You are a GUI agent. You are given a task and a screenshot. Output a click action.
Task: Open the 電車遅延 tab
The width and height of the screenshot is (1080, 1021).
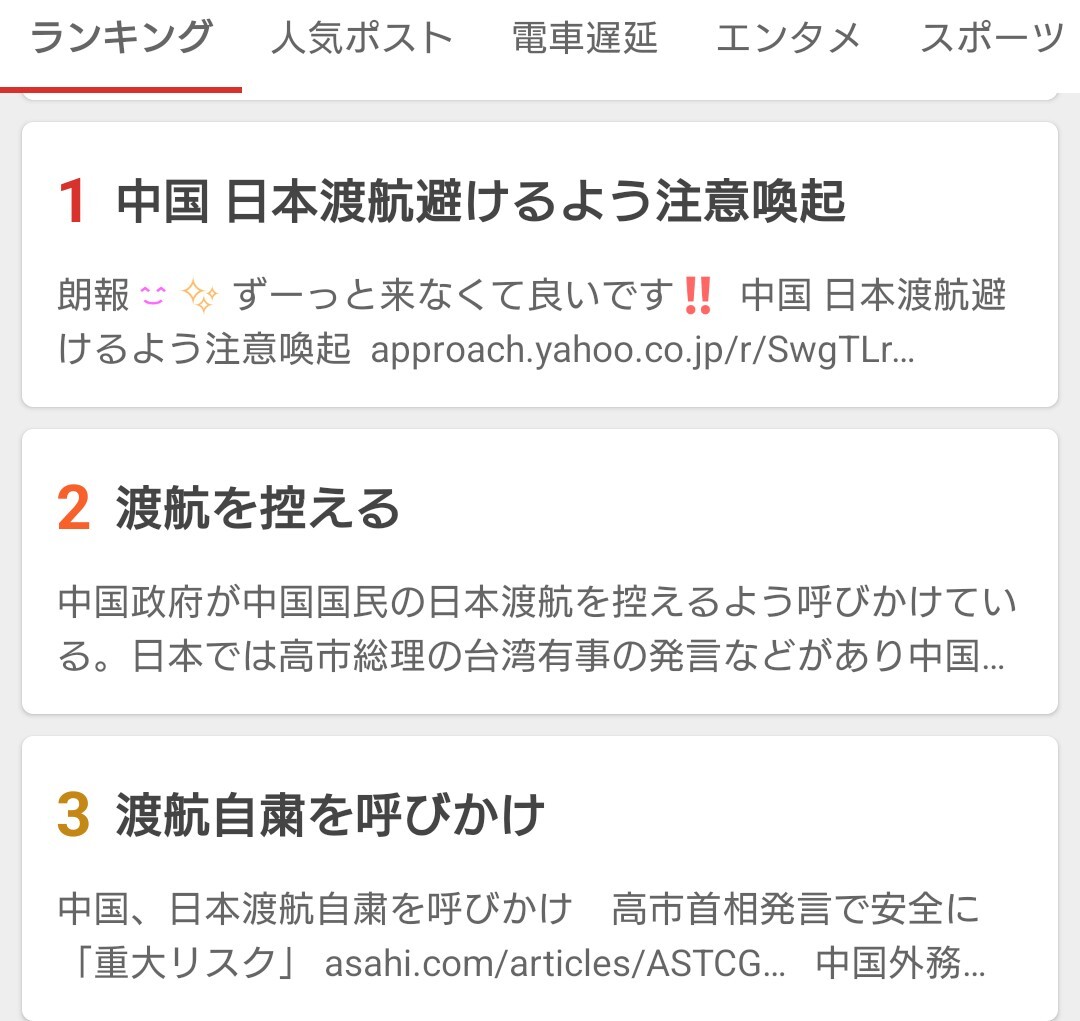[x=585, y=40]
